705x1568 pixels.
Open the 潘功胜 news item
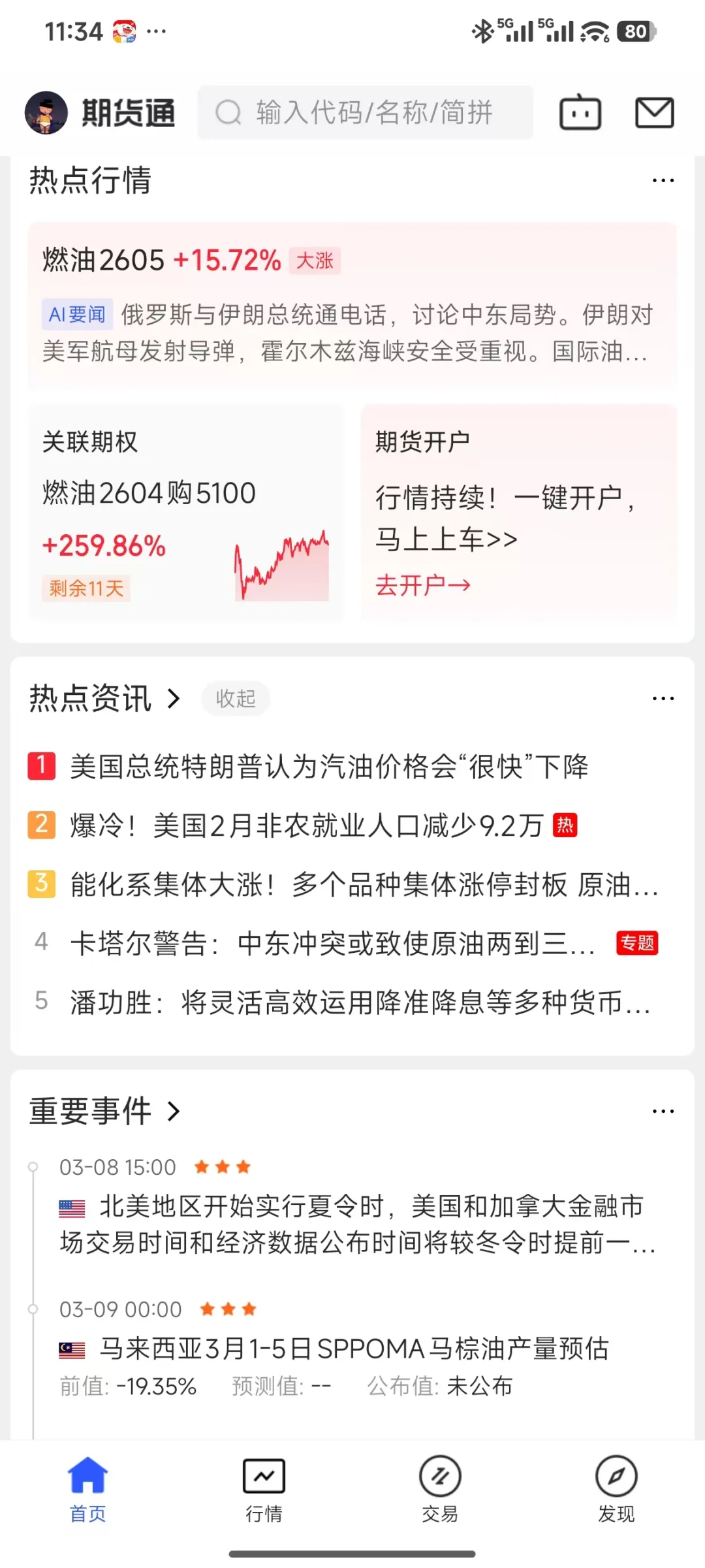pos(359,1002)
